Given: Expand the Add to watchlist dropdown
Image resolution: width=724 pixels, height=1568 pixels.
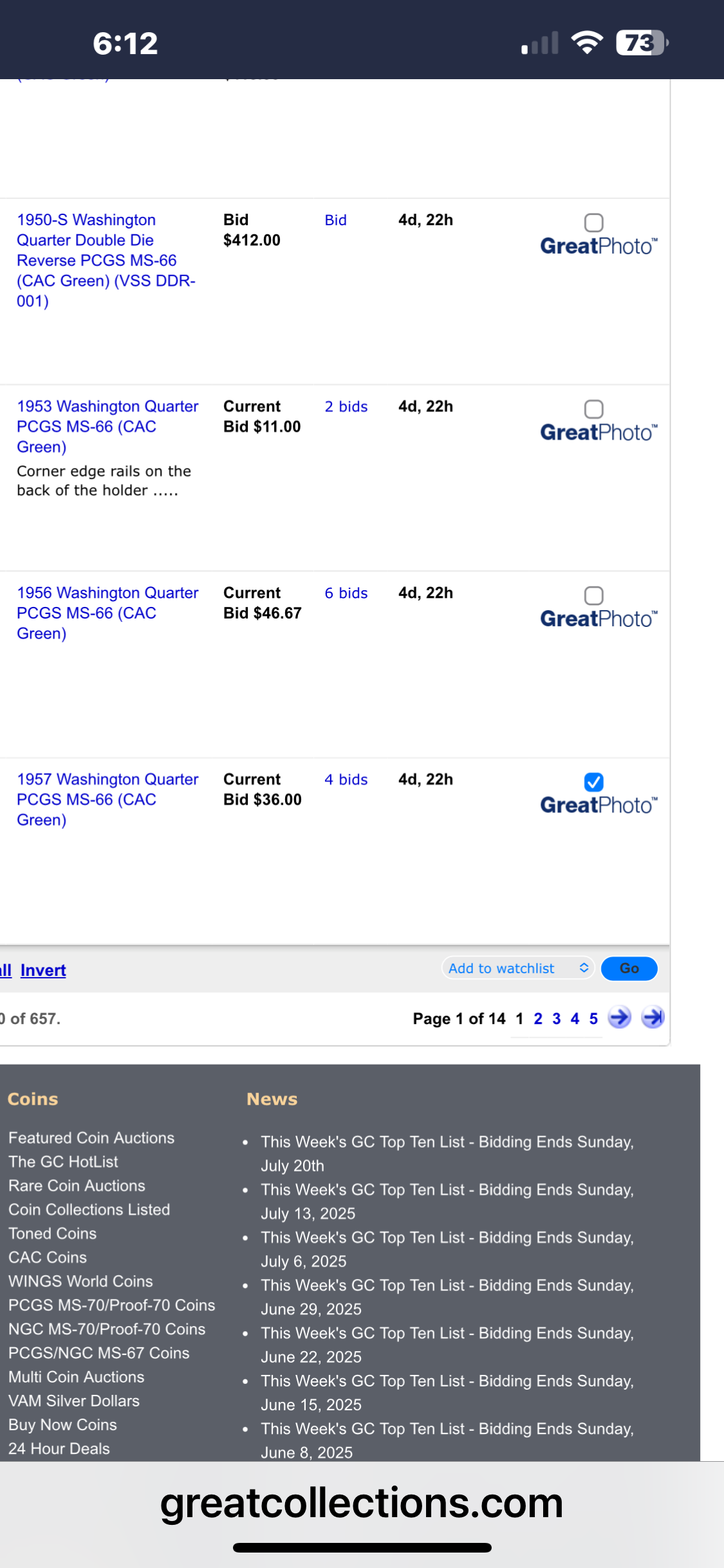Looking at the screenshot, I should (518, 968).
